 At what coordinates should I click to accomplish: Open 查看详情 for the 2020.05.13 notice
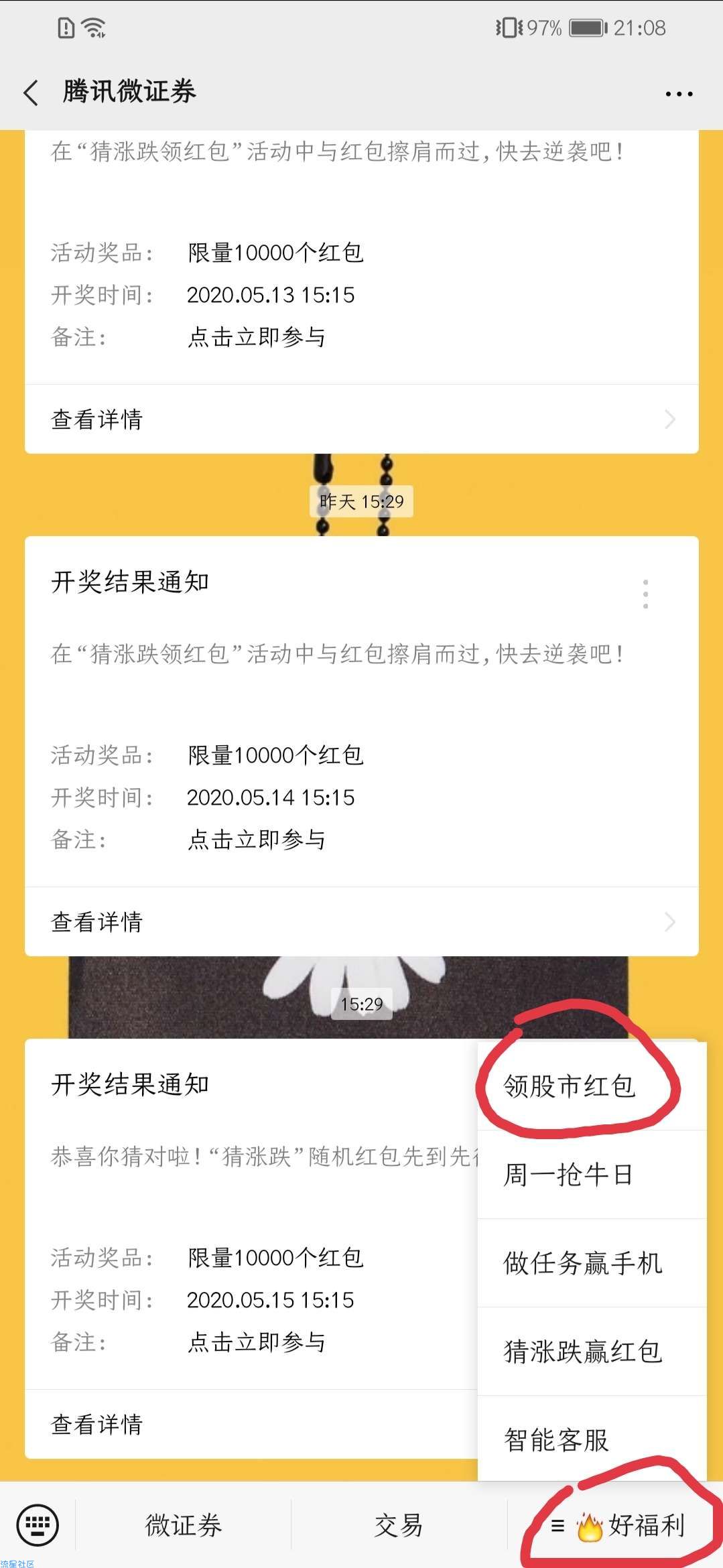pyautogui.click(x=362, y=419)
